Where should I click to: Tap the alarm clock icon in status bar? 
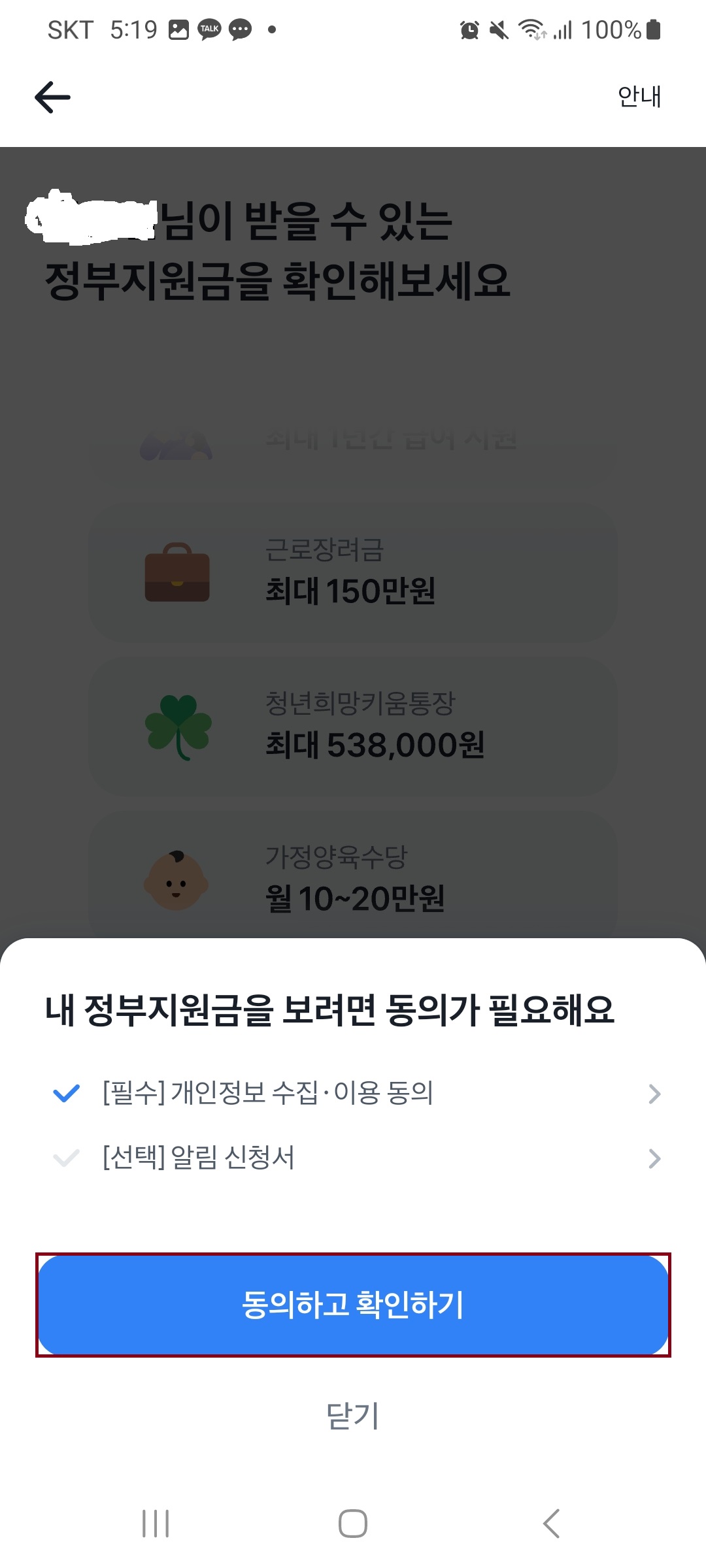[469, 29]
